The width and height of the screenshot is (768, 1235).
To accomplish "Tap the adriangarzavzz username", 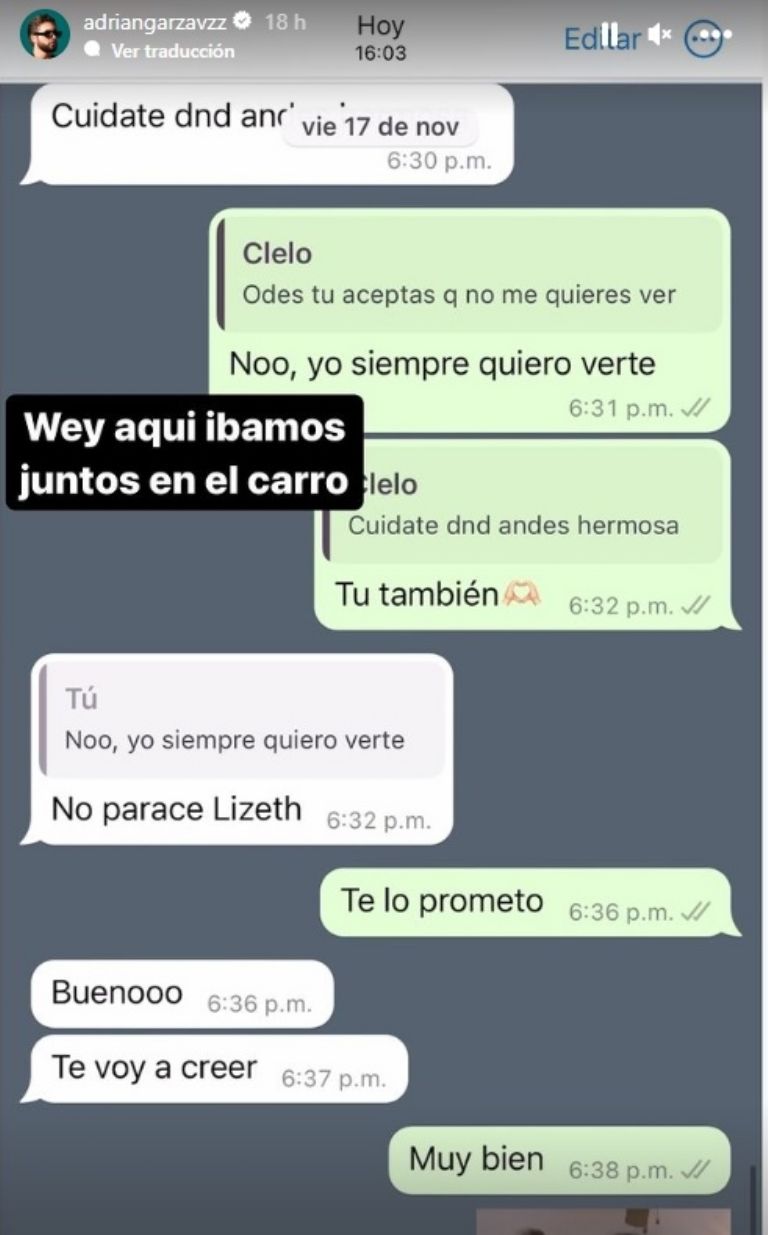I will pos(155,21).
